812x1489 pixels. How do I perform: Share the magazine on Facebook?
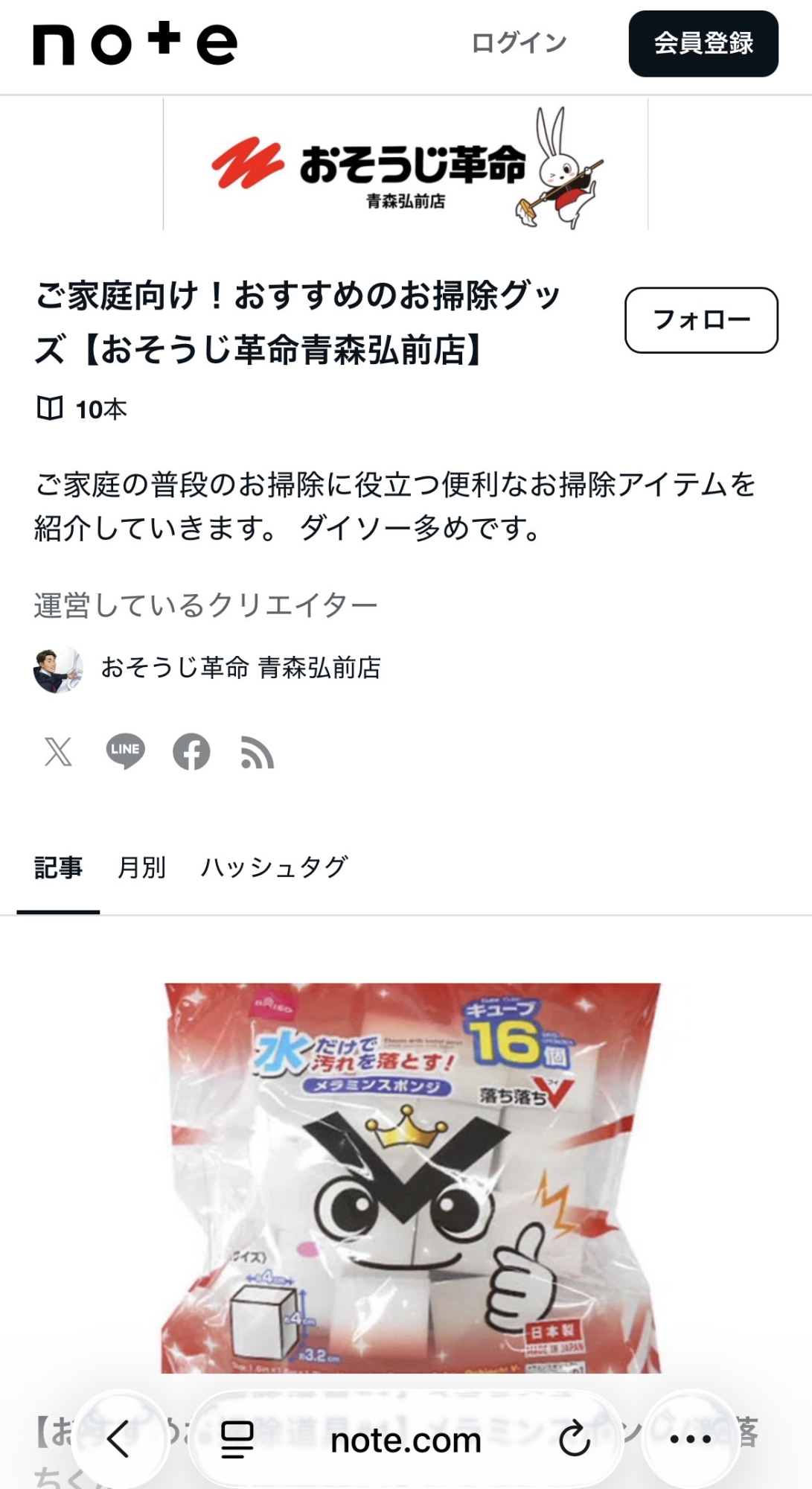(x=191, y=752)
